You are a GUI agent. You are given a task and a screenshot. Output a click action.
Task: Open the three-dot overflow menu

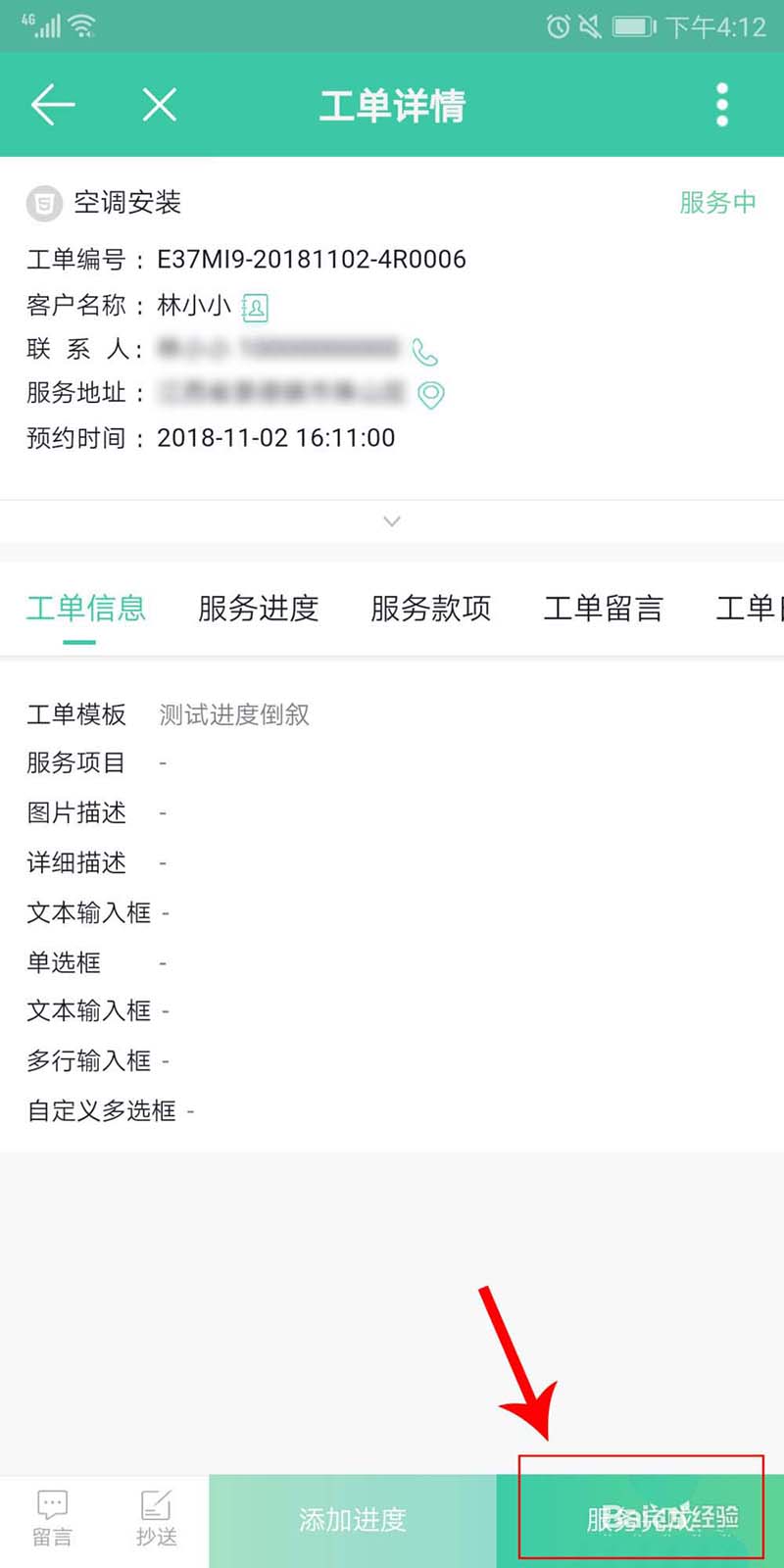pos(722,104)
